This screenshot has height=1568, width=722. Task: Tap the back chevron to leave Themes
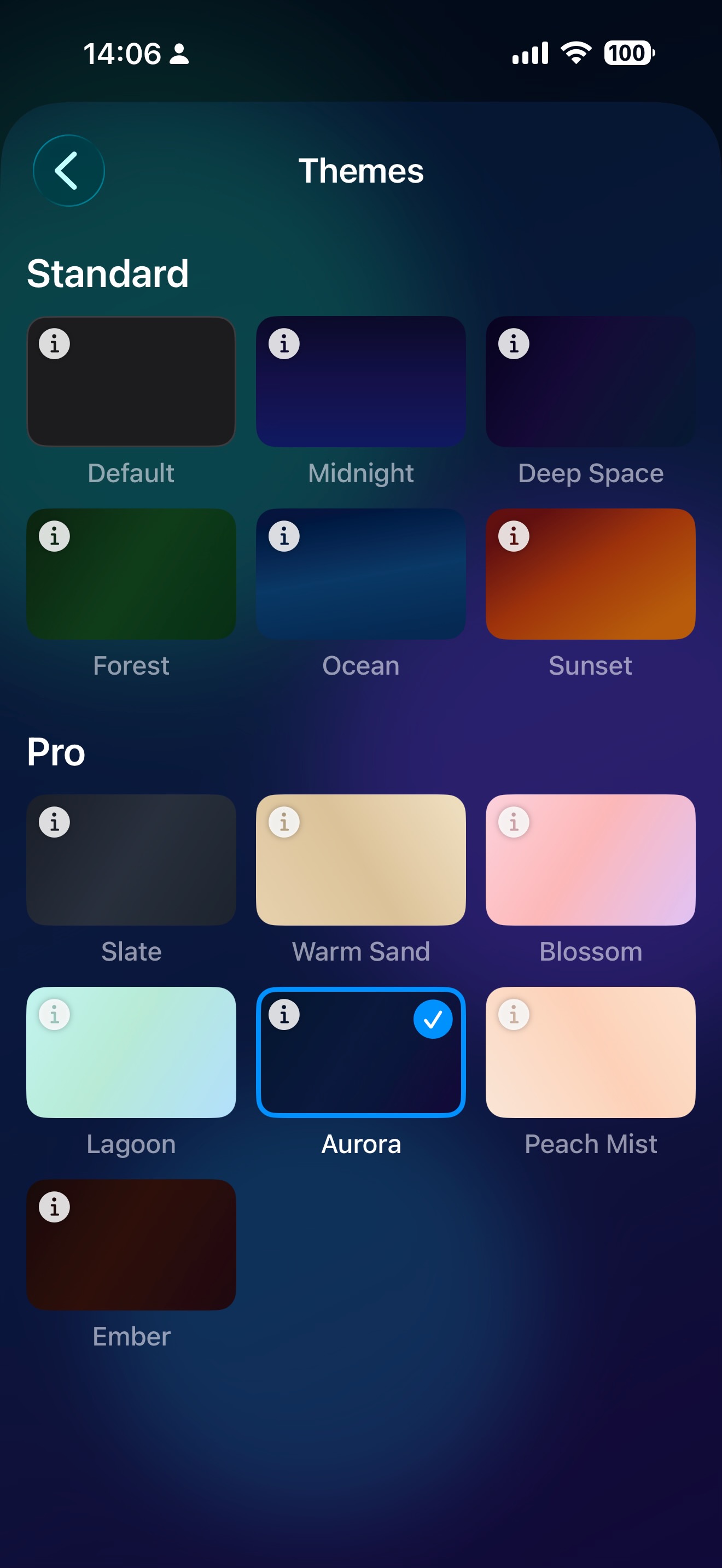coord(69,171)
